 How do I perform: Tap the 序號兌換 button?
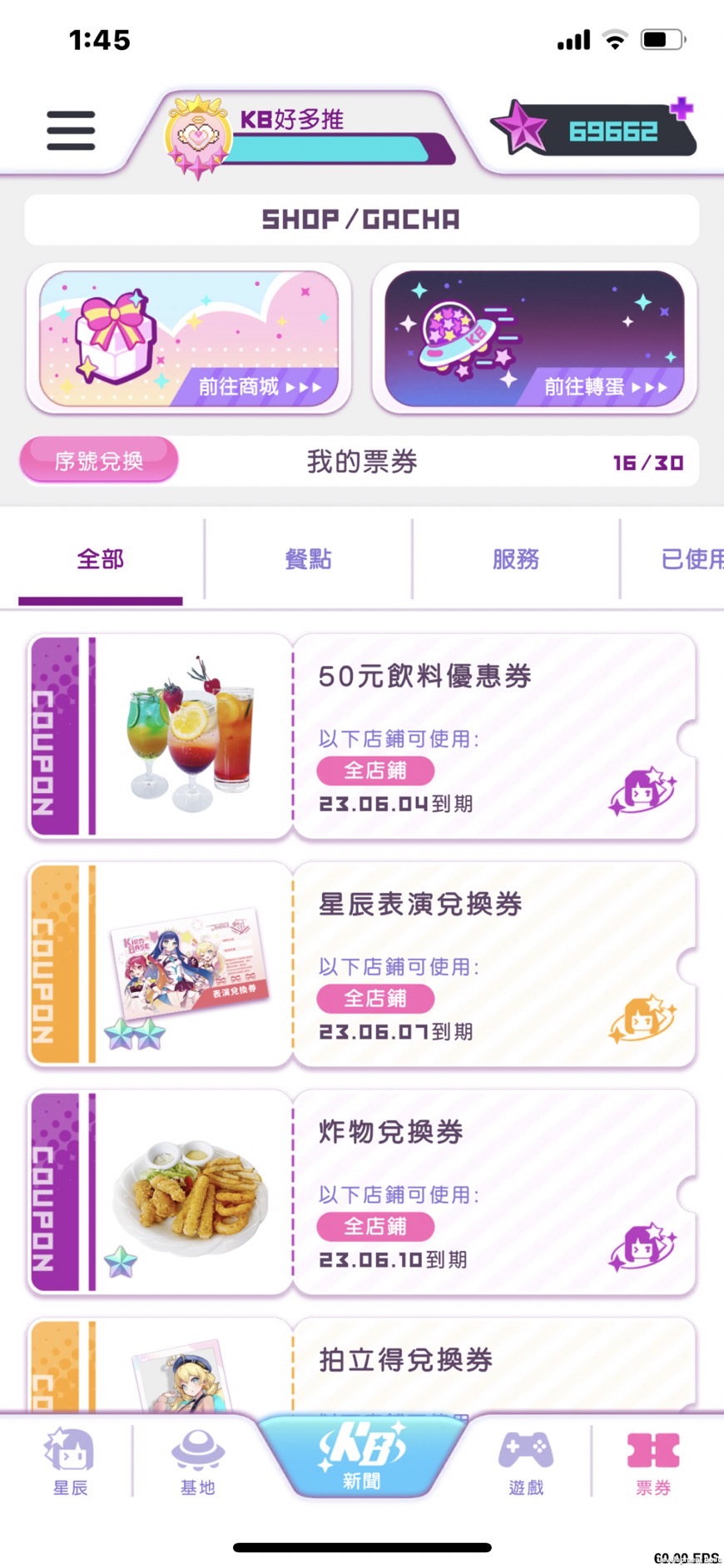pos(99,460)
